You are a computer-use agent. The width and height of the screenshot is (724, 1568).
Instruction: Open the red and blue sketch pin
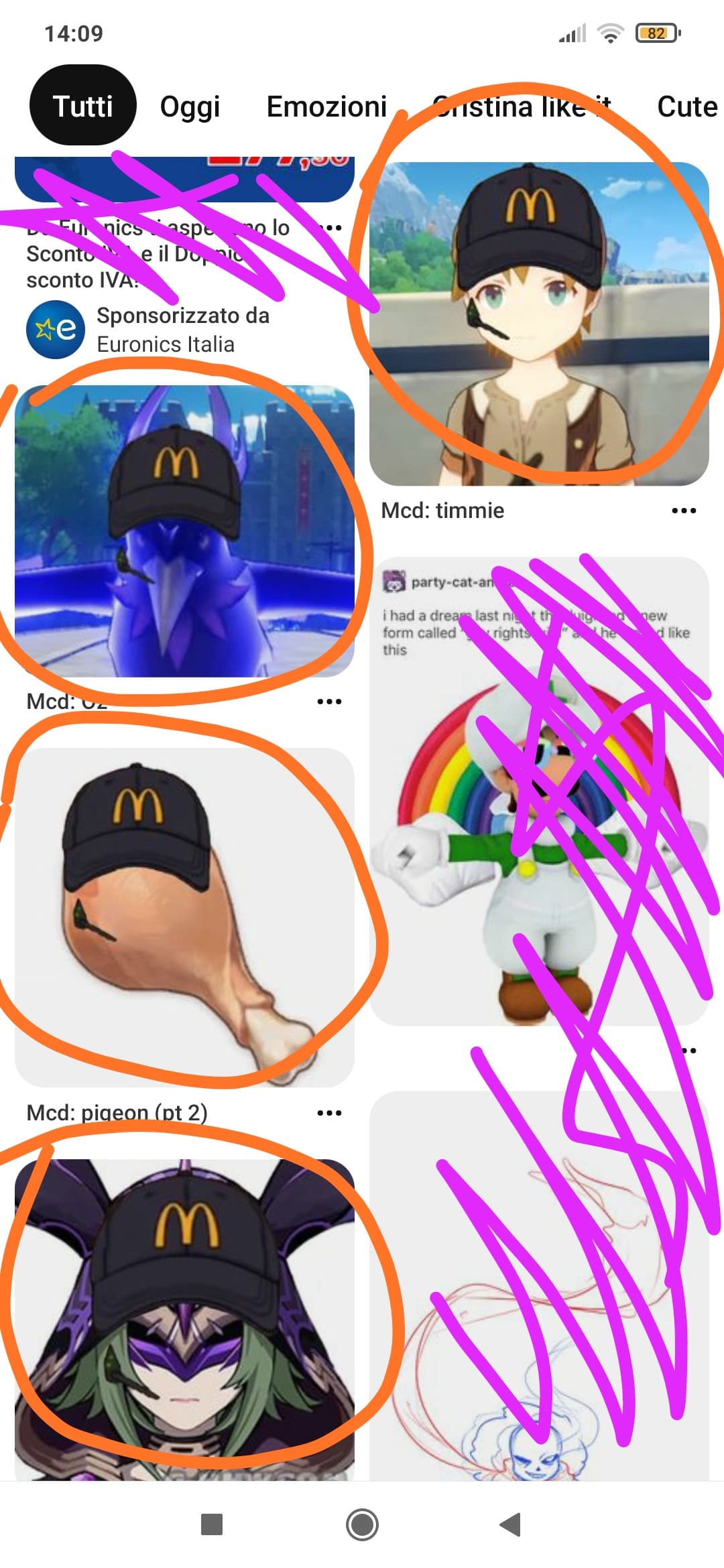pos(539,1286)
